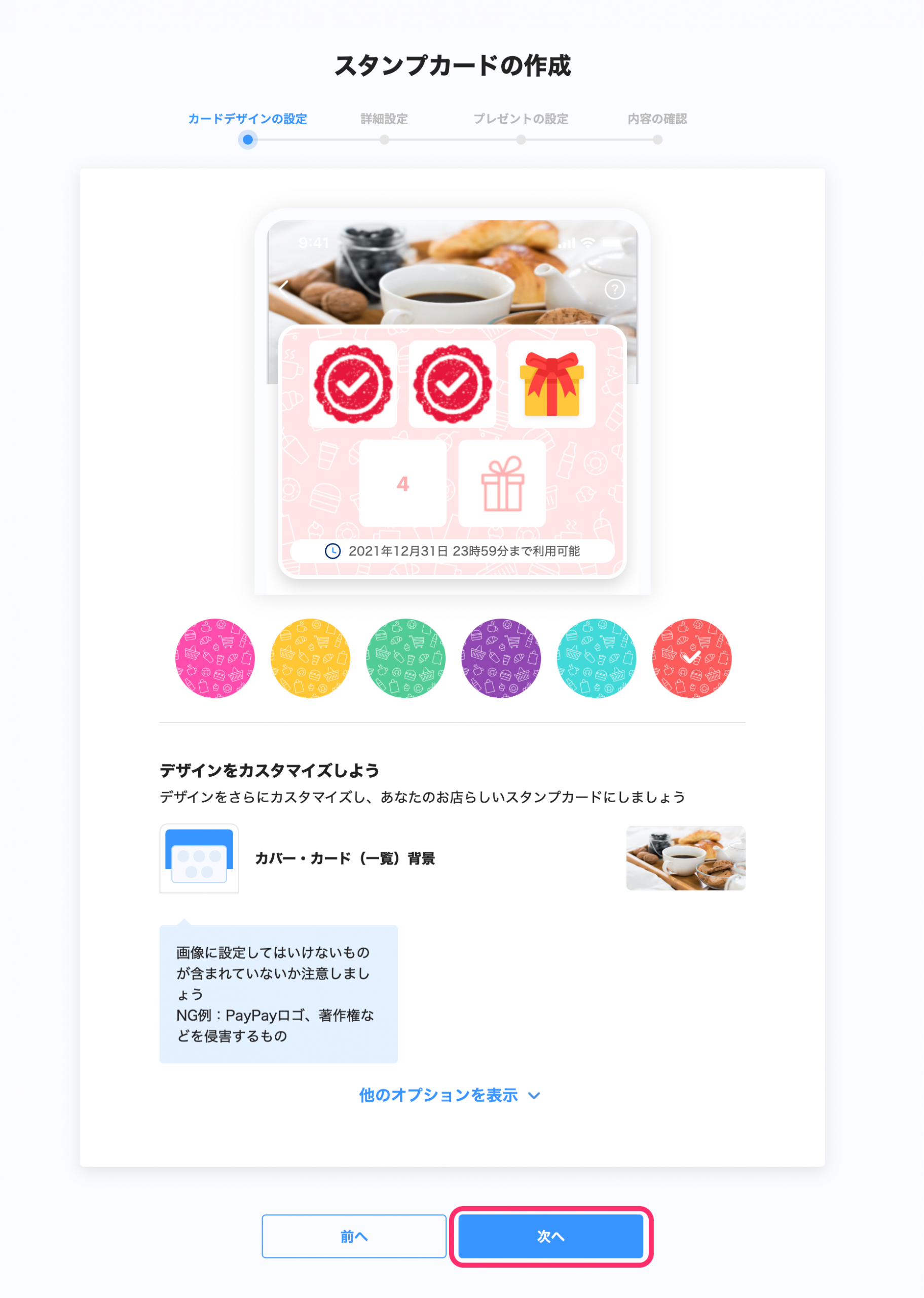This screenshot has height=1298, width=924.
Task: Tap the checked red card design swatch
Action: pos(691,658)
